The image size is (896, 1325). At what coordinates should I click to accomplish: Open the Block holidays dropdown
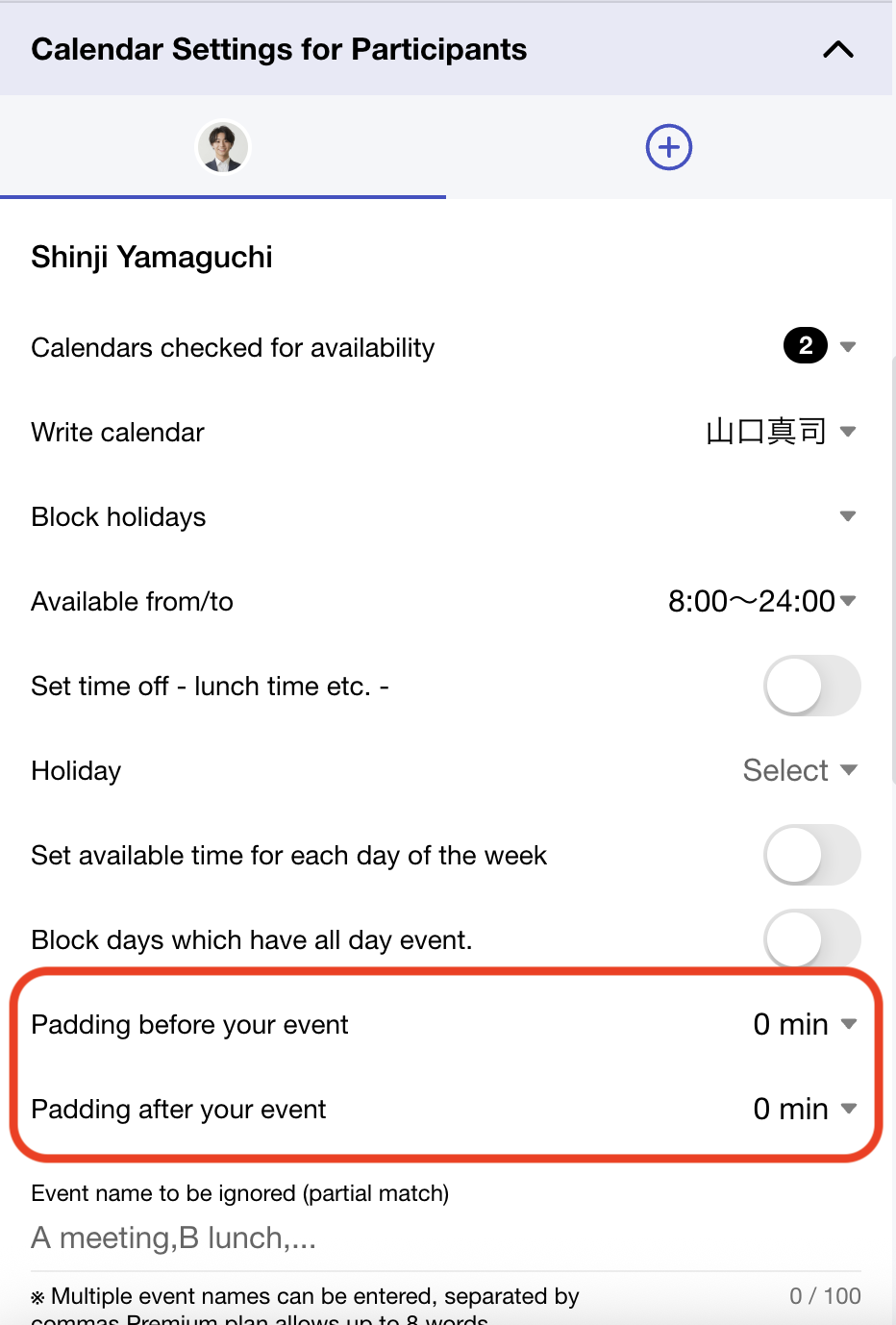click(x=847, y=516)
